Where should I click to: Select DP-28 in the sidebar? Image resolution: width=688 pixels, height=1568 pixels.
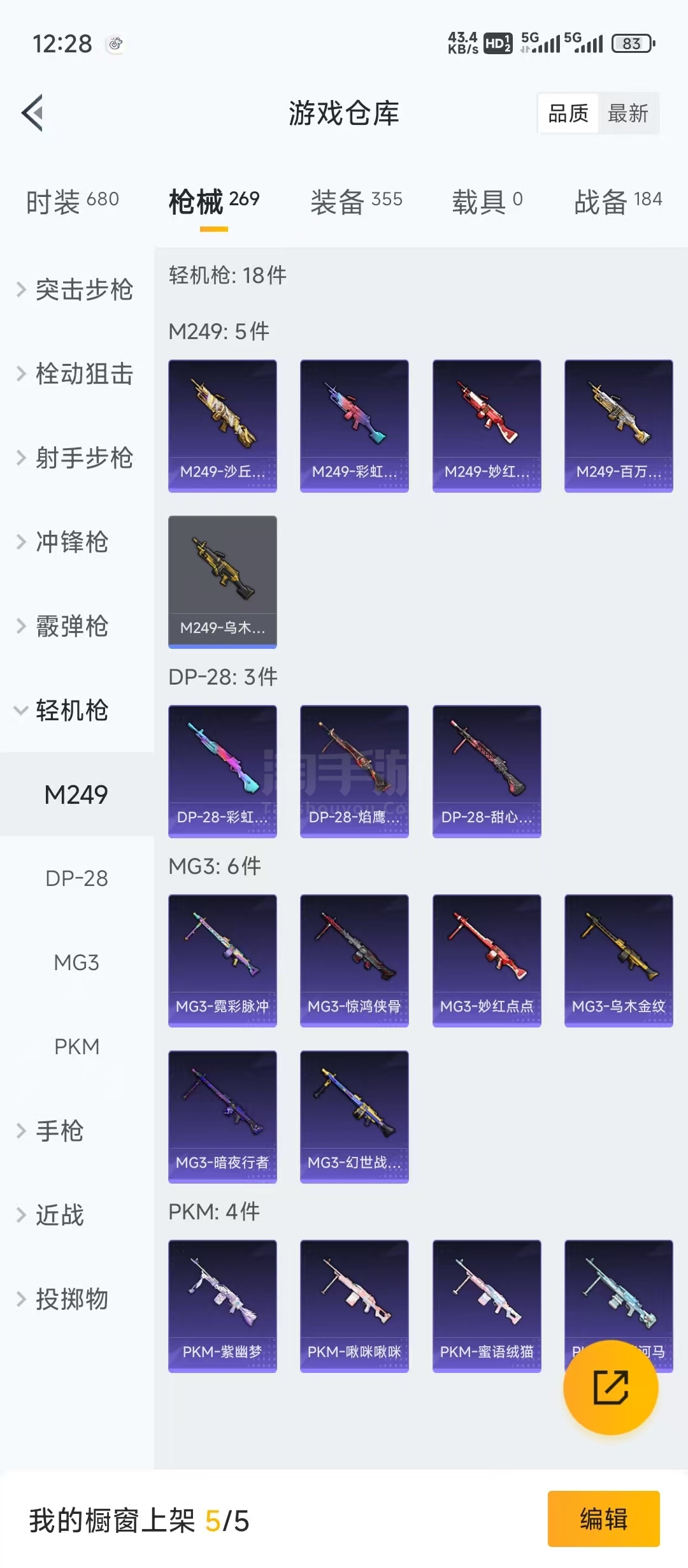(76, 878)
